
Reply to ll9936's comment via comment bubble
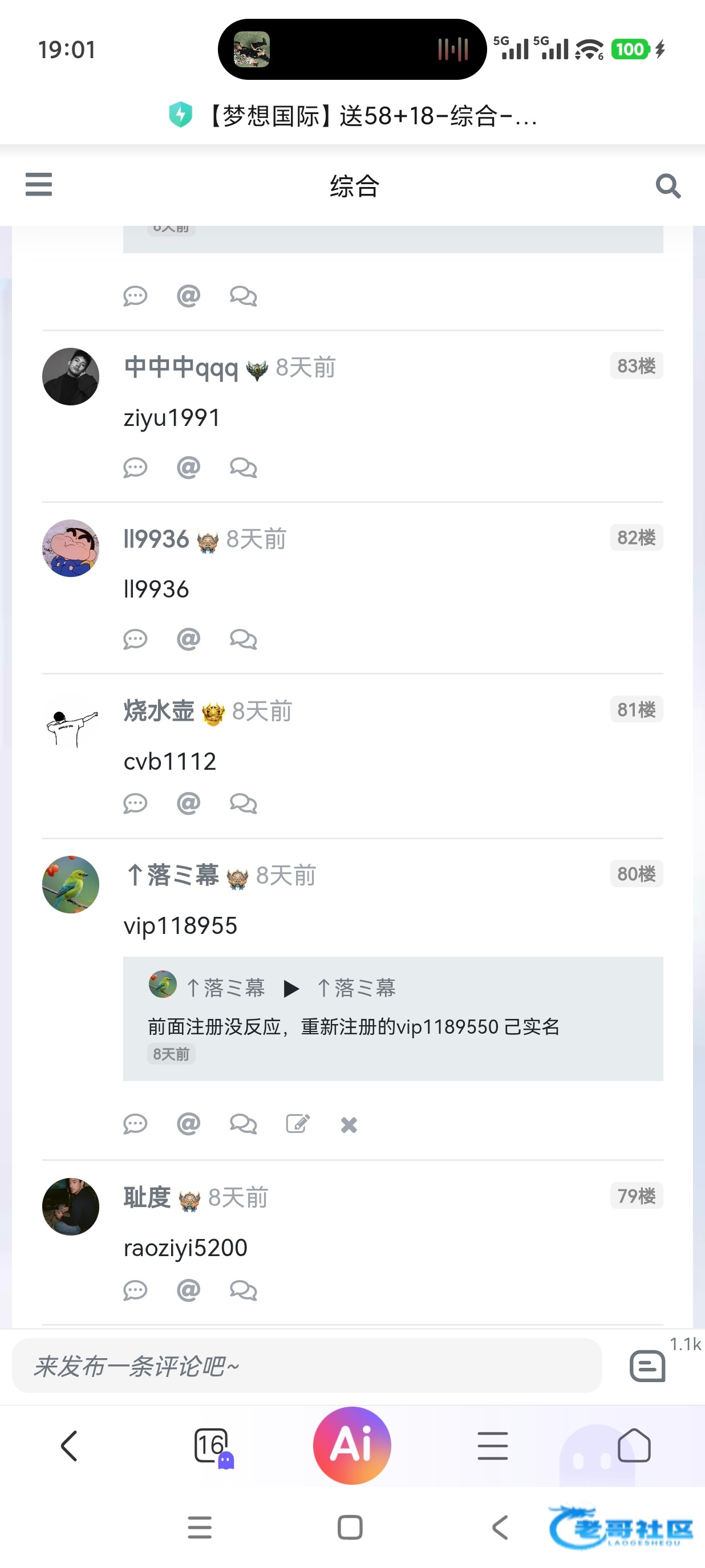(x=135, y=639)
